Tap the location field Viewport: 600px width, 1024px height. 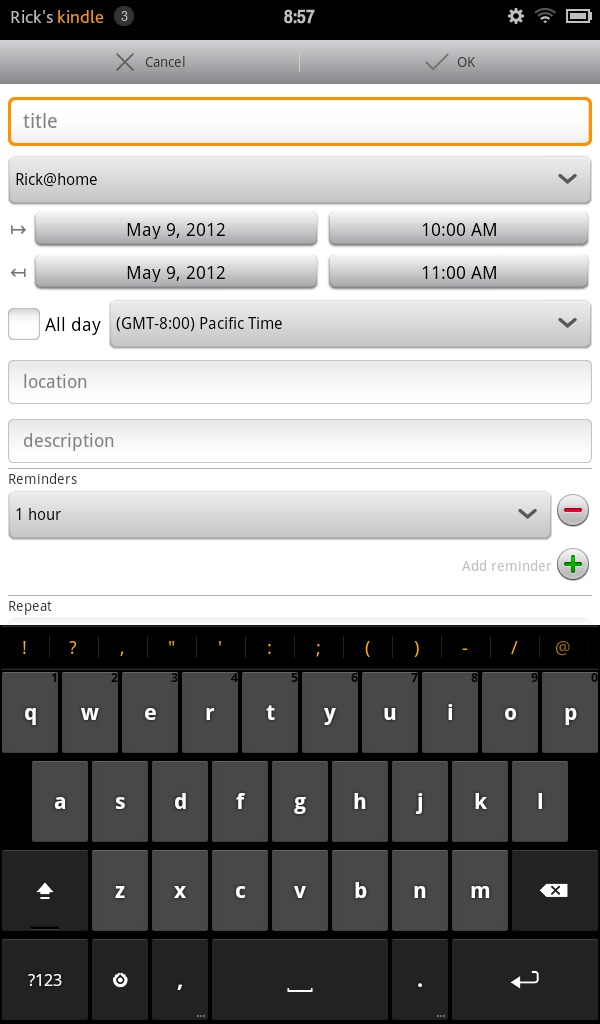coord(300,381)
